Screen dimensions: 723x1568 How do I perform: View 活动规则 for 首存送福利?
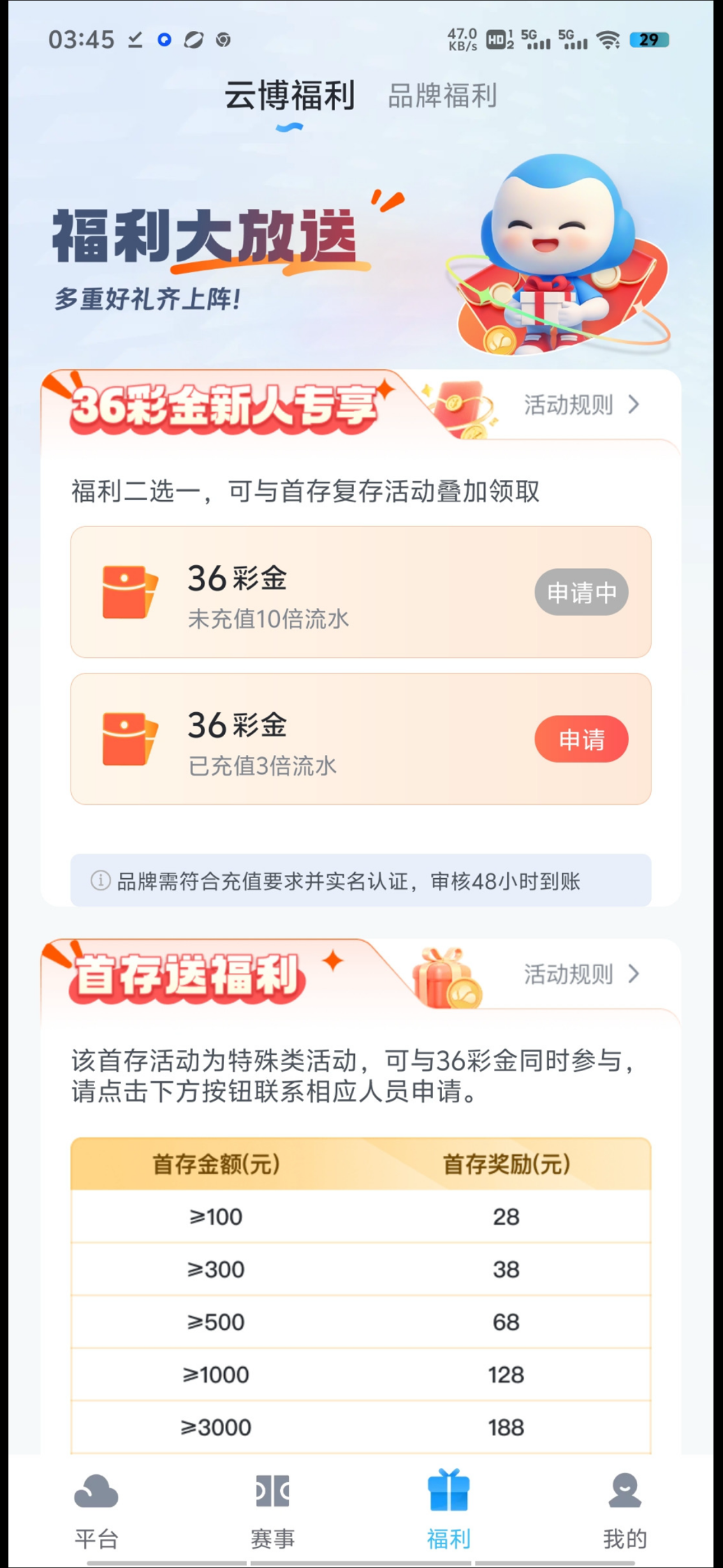coord(581,974)
